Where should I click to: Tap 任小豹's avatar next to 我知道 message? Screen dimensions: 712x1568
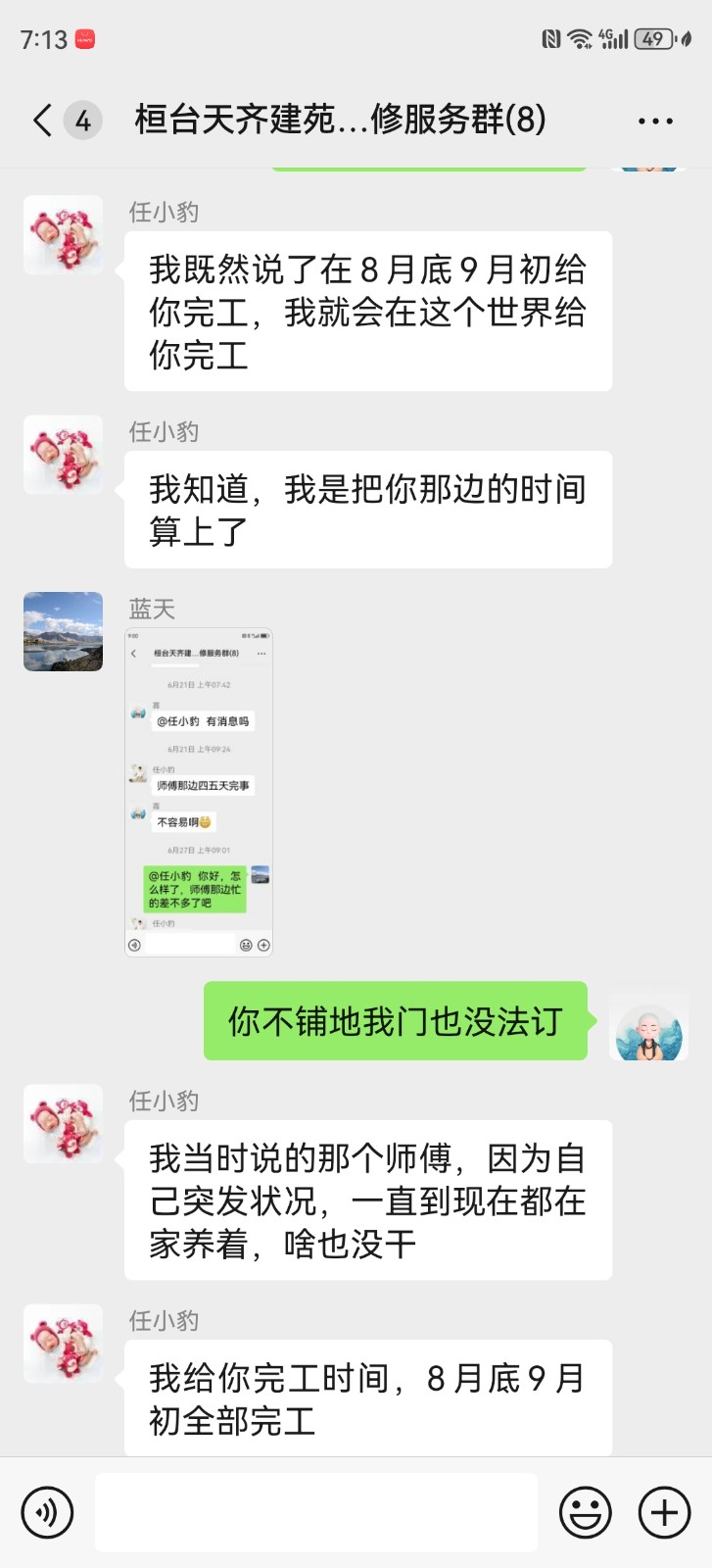click(63, 455)
